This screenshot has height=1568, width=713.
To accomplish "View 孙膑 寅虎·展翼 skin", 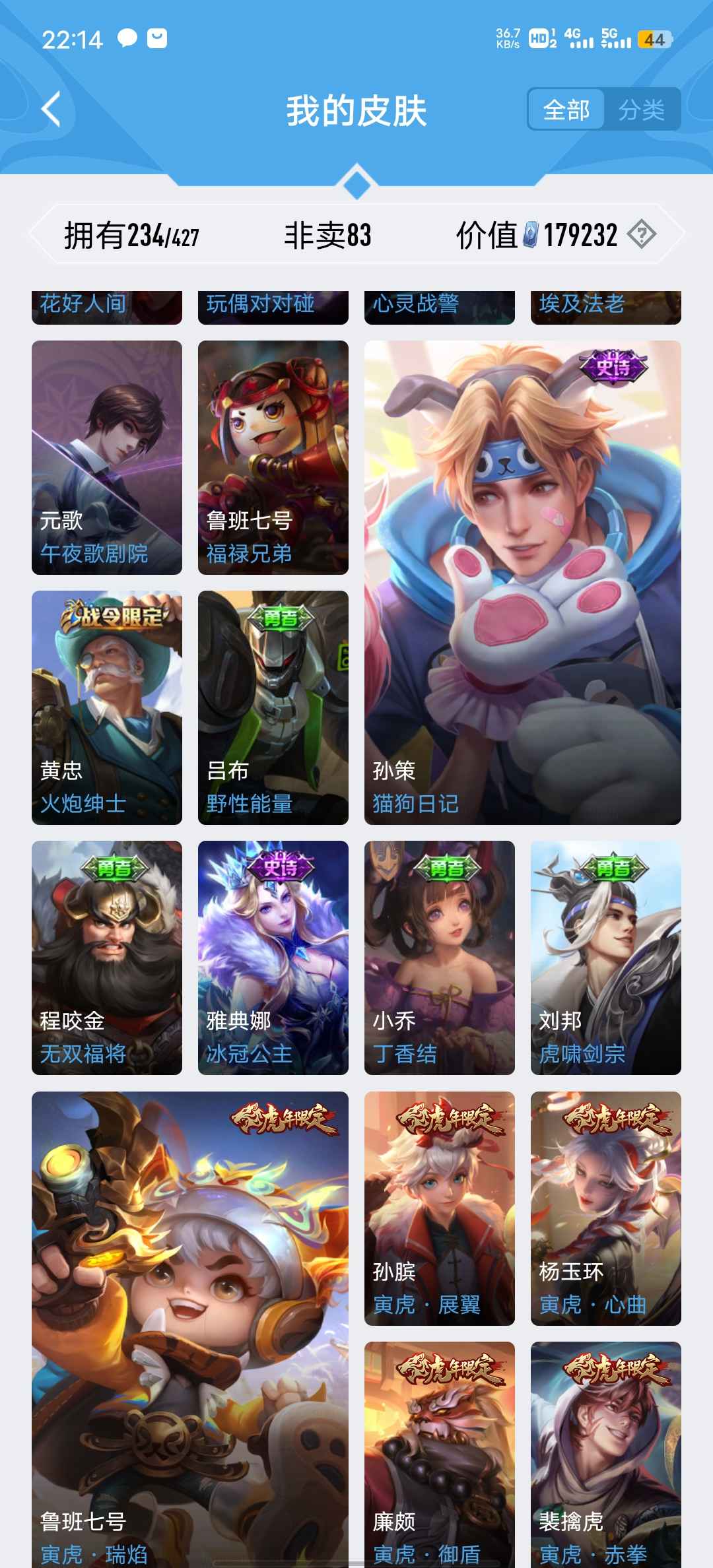I will (x=440, y=1208).
